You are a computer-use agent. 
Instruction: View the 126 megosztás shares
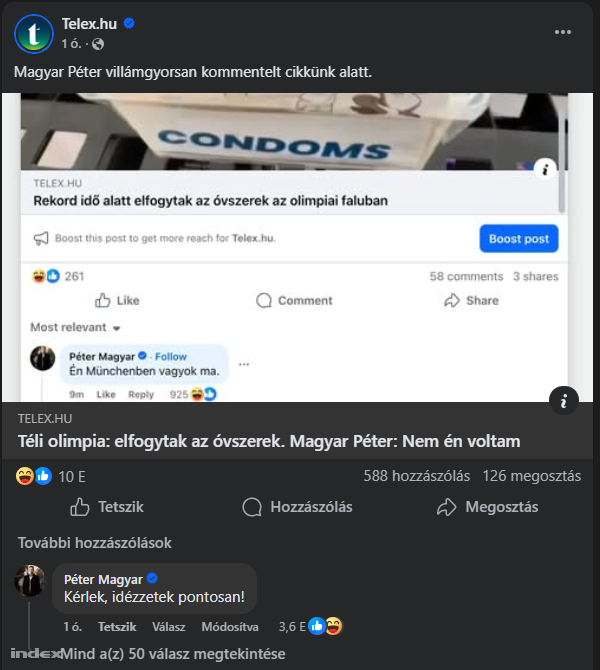tap(532, 476)
